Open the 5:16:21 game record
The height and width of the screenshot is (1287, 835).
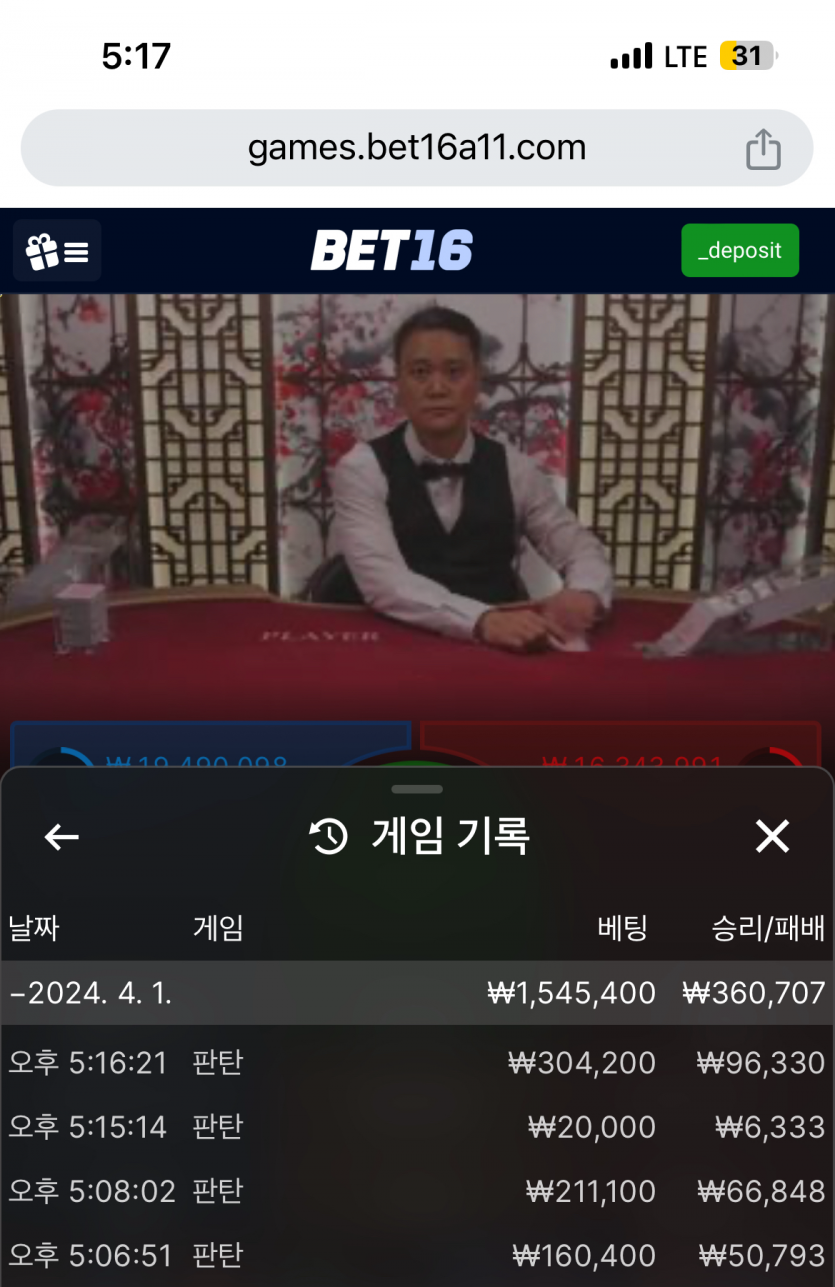417,1062
